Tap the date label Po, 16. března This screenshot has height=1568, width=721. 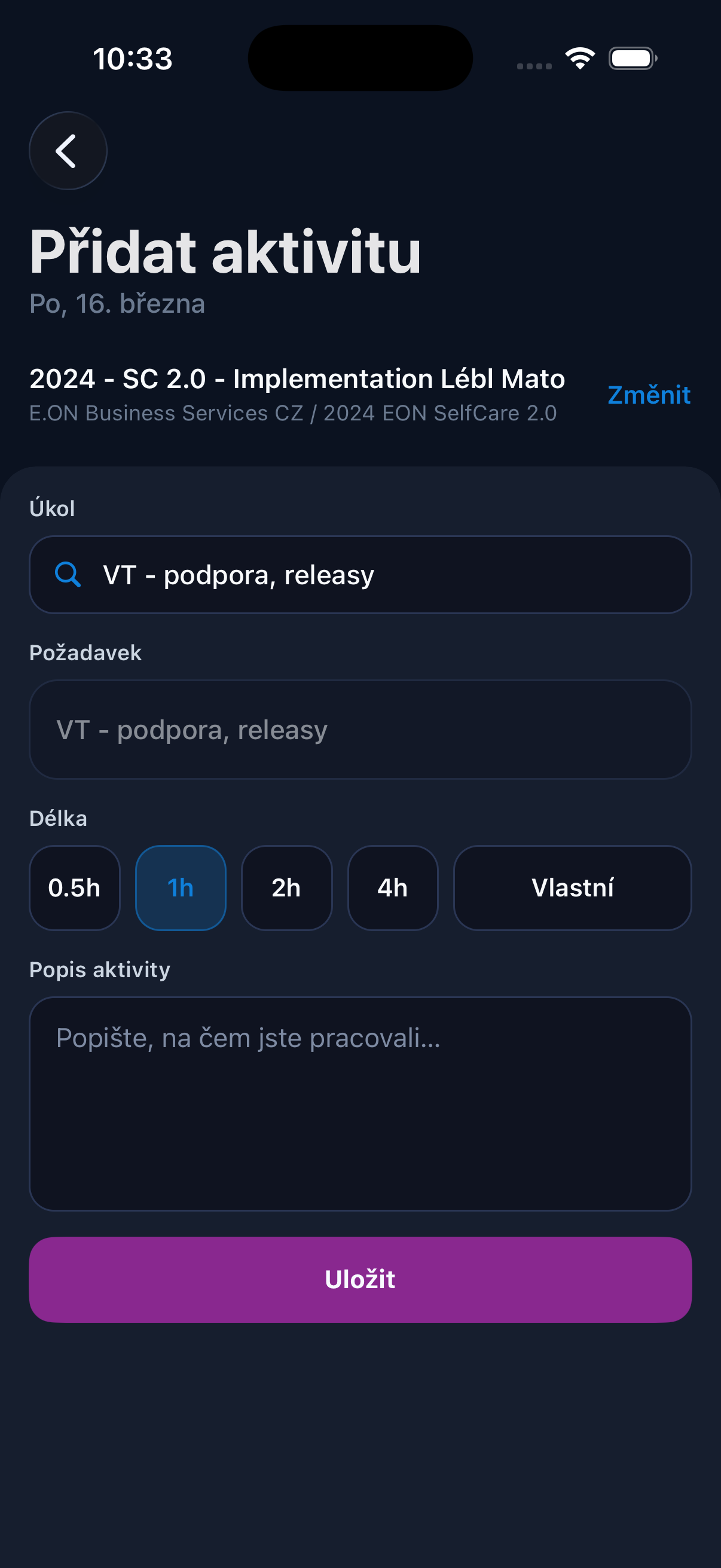pyautogui.click(x=117, y=304)
